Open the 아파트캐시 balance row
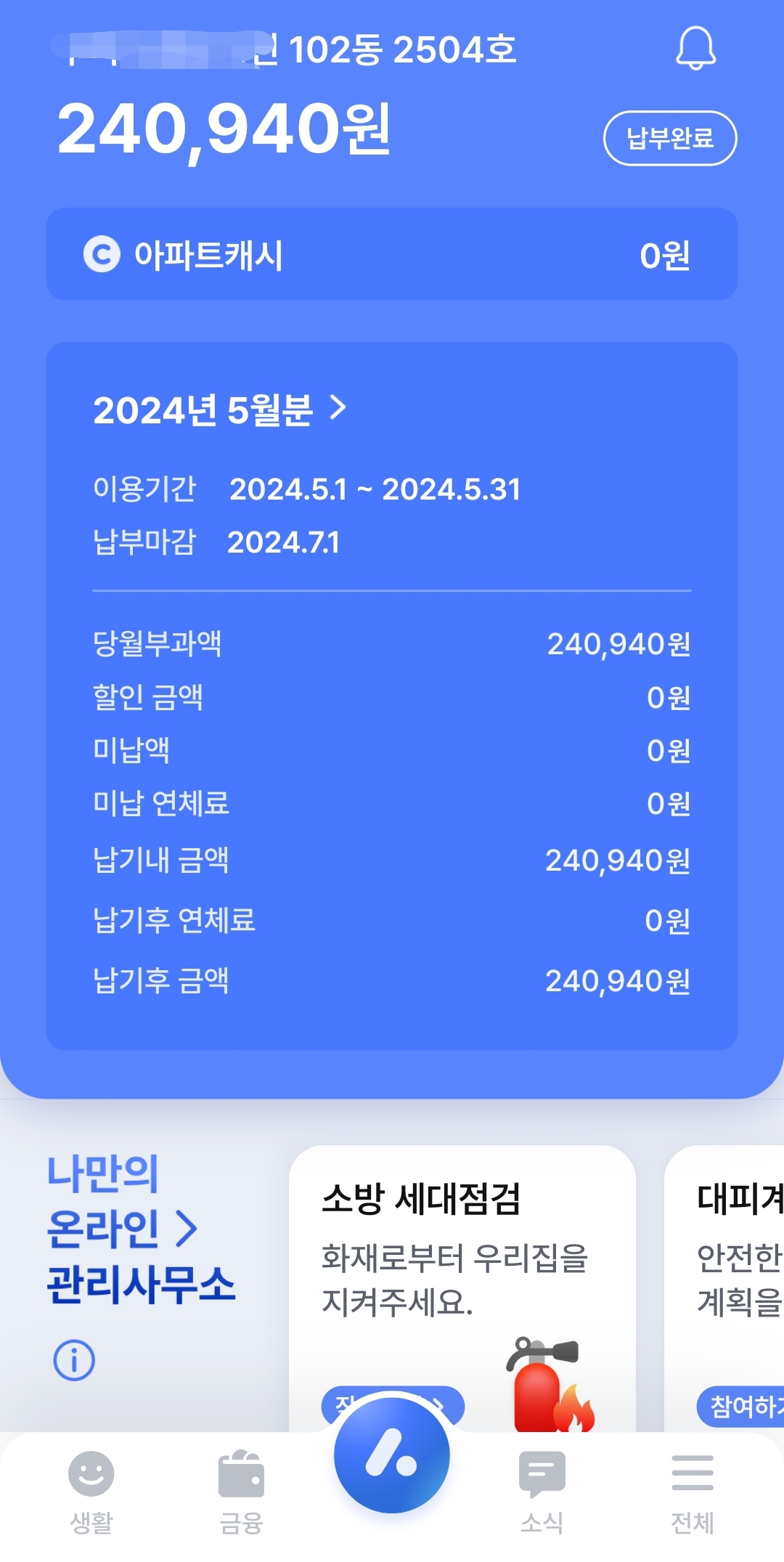 (x=392, y=254)
